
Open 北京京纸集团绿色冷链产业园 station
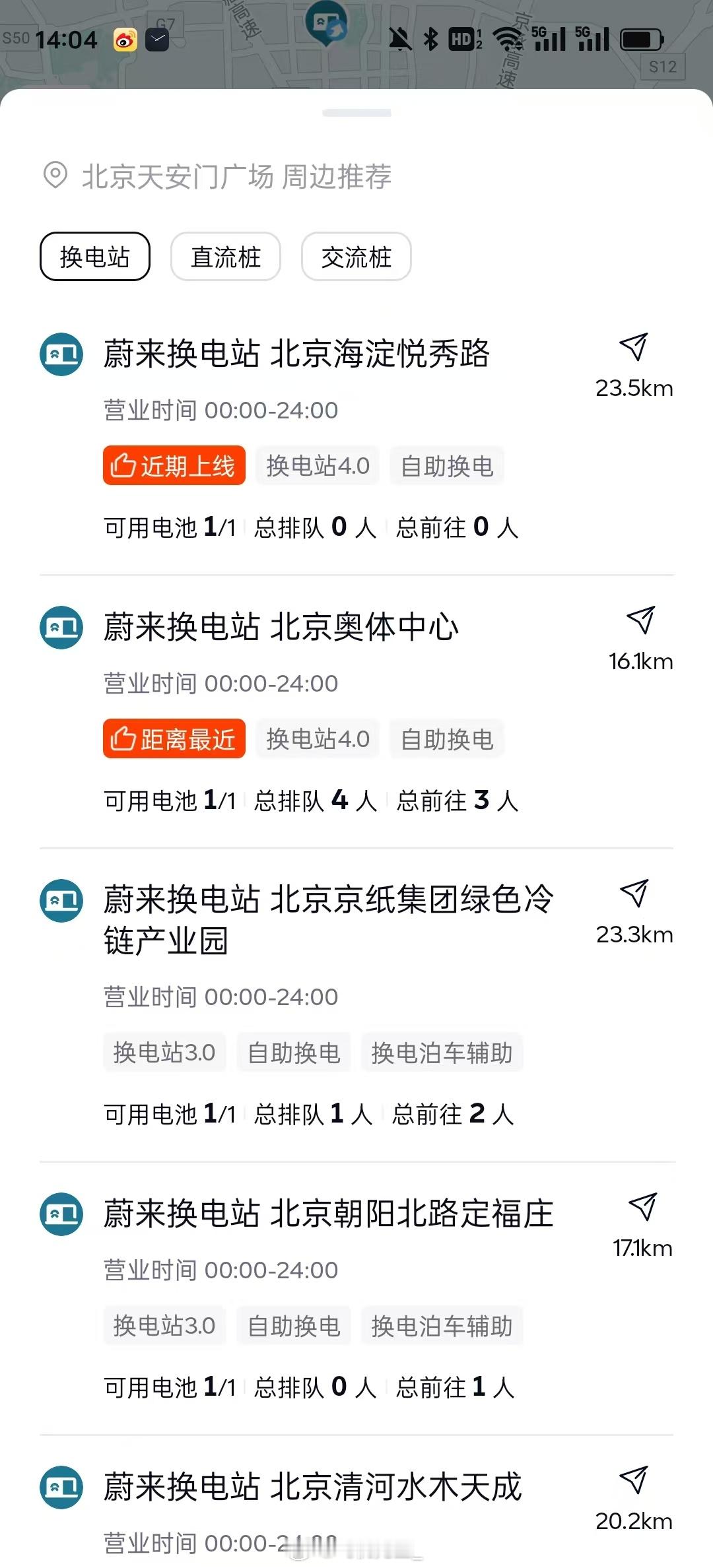[328, 920]
